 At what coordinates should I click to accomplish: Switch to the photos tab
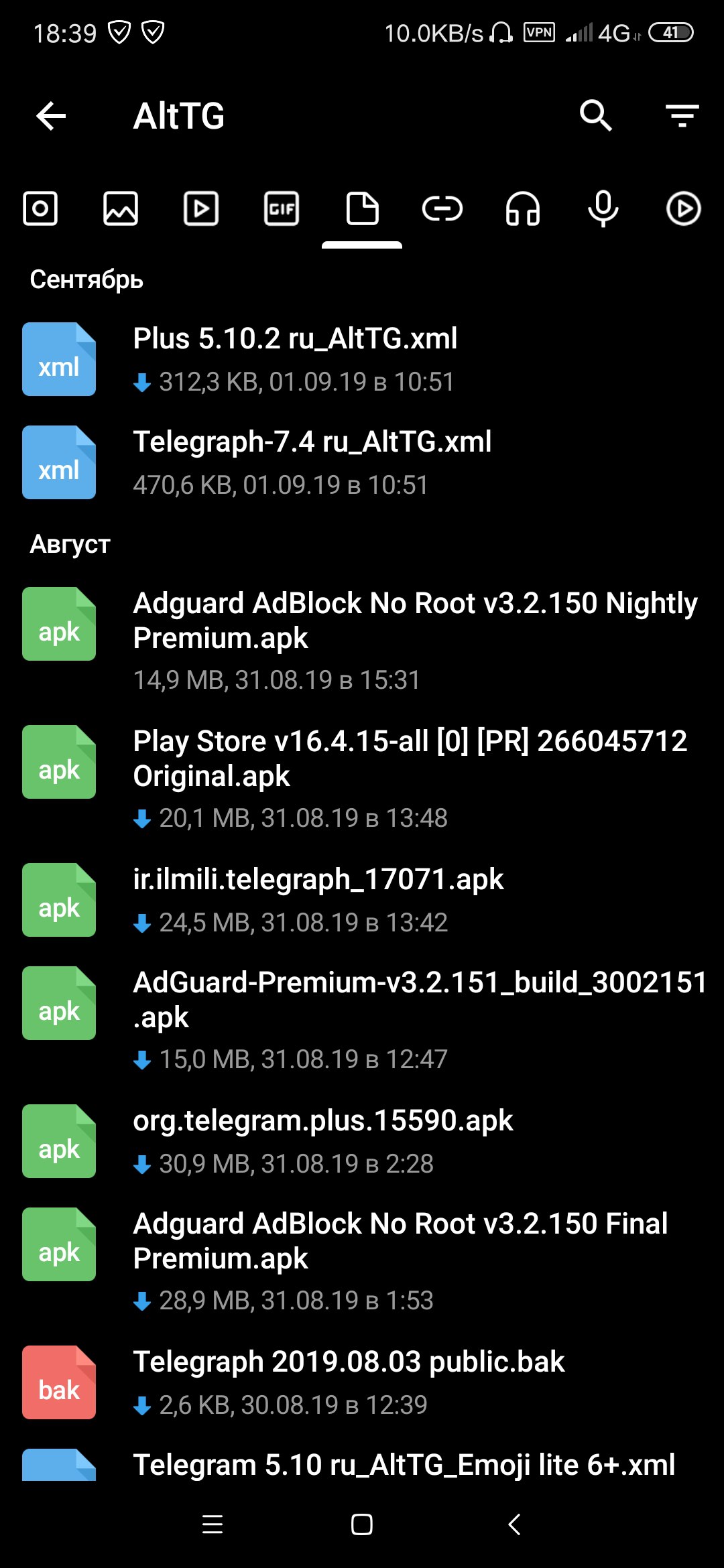click(x=121, y=208)
